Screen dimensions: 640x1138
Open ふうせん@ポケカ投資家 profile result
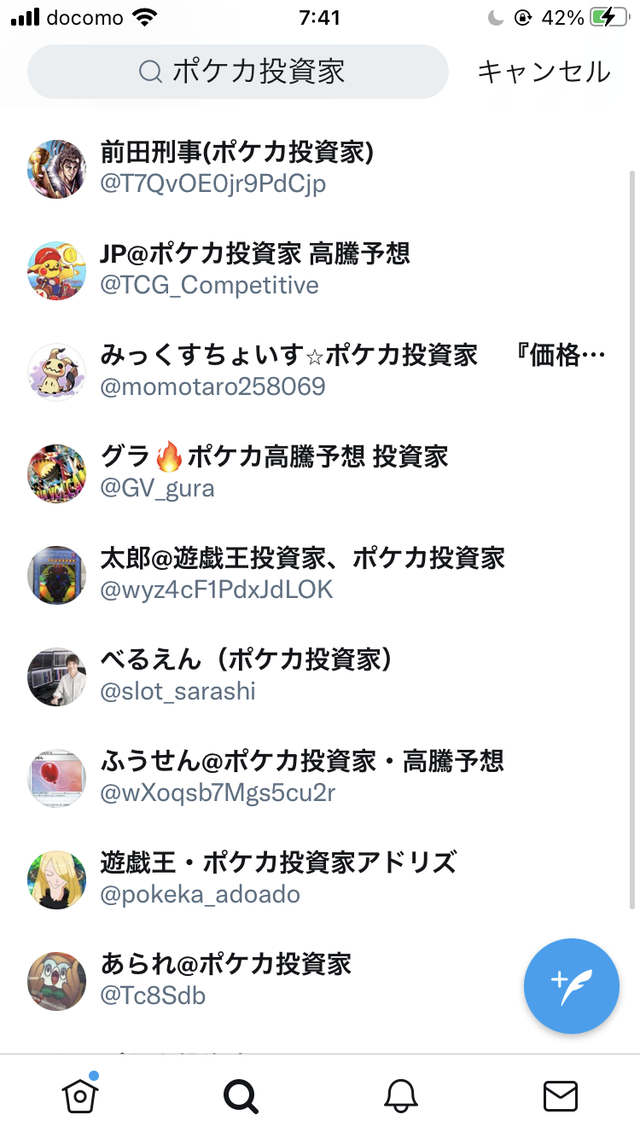(x=301, y=777)
